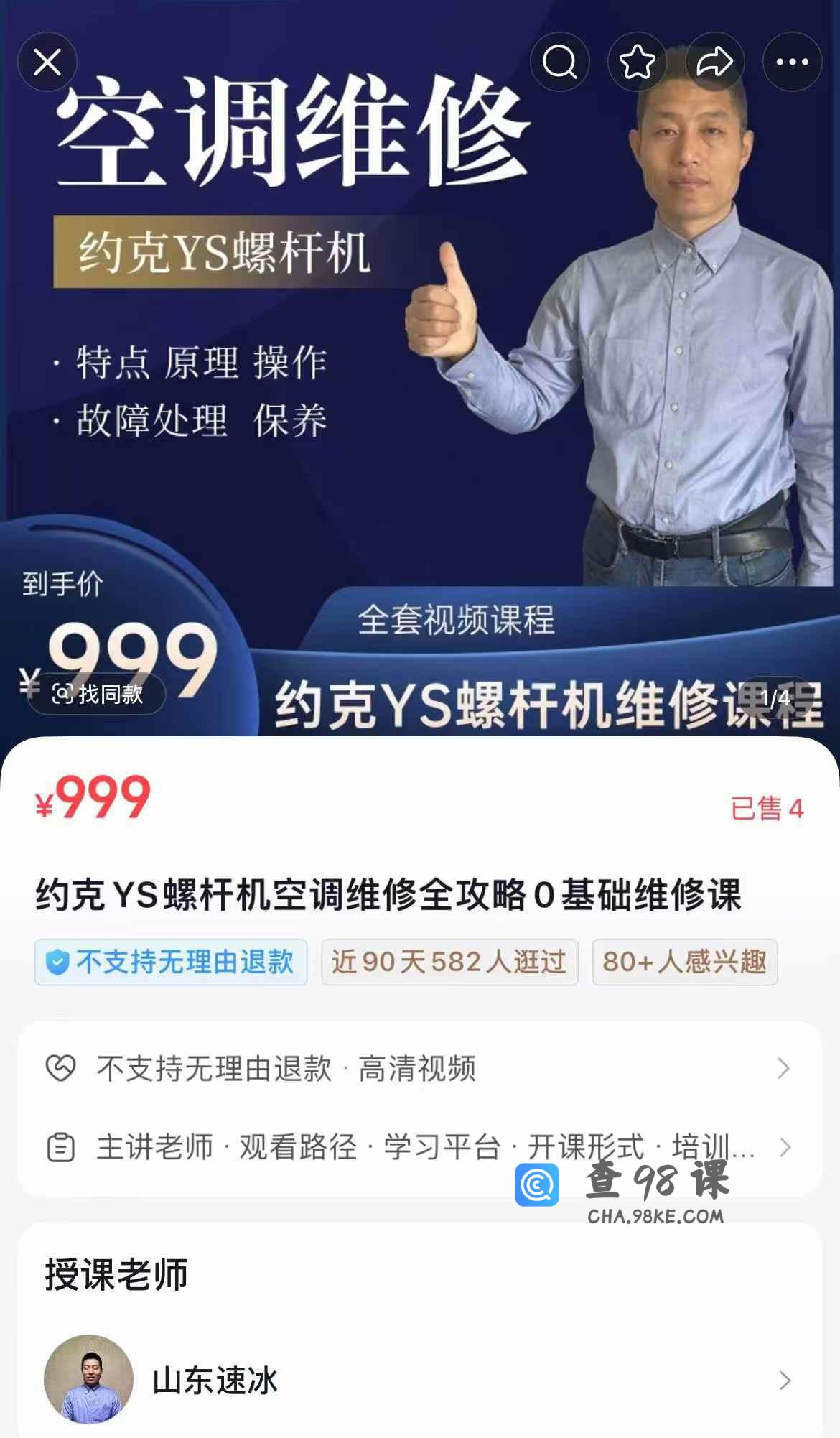Share this course listing

click(714, 62)
